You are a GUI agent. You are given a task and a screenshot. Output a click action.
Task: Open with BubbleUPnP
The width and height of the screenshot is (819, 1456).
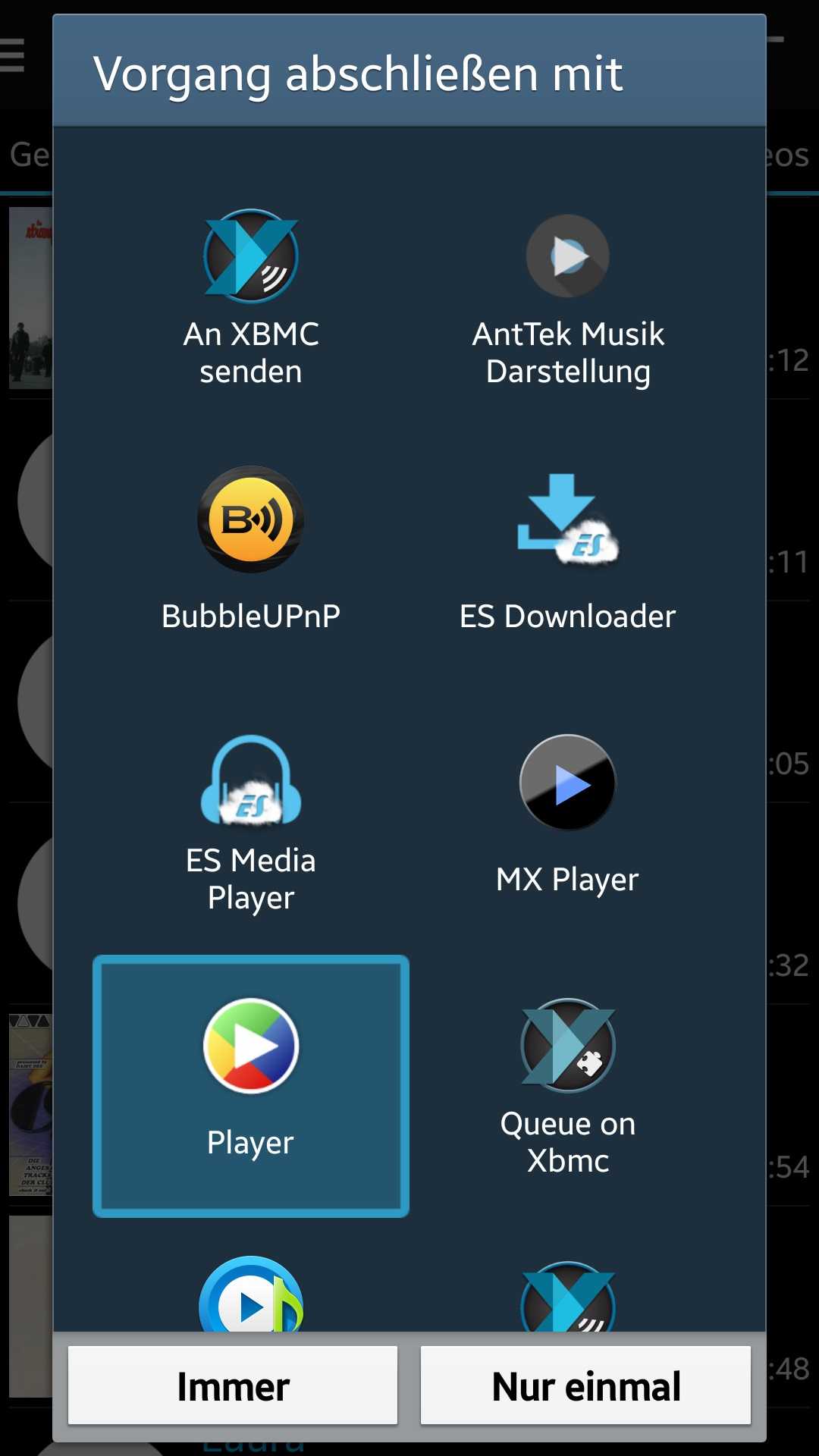[251, 549]
